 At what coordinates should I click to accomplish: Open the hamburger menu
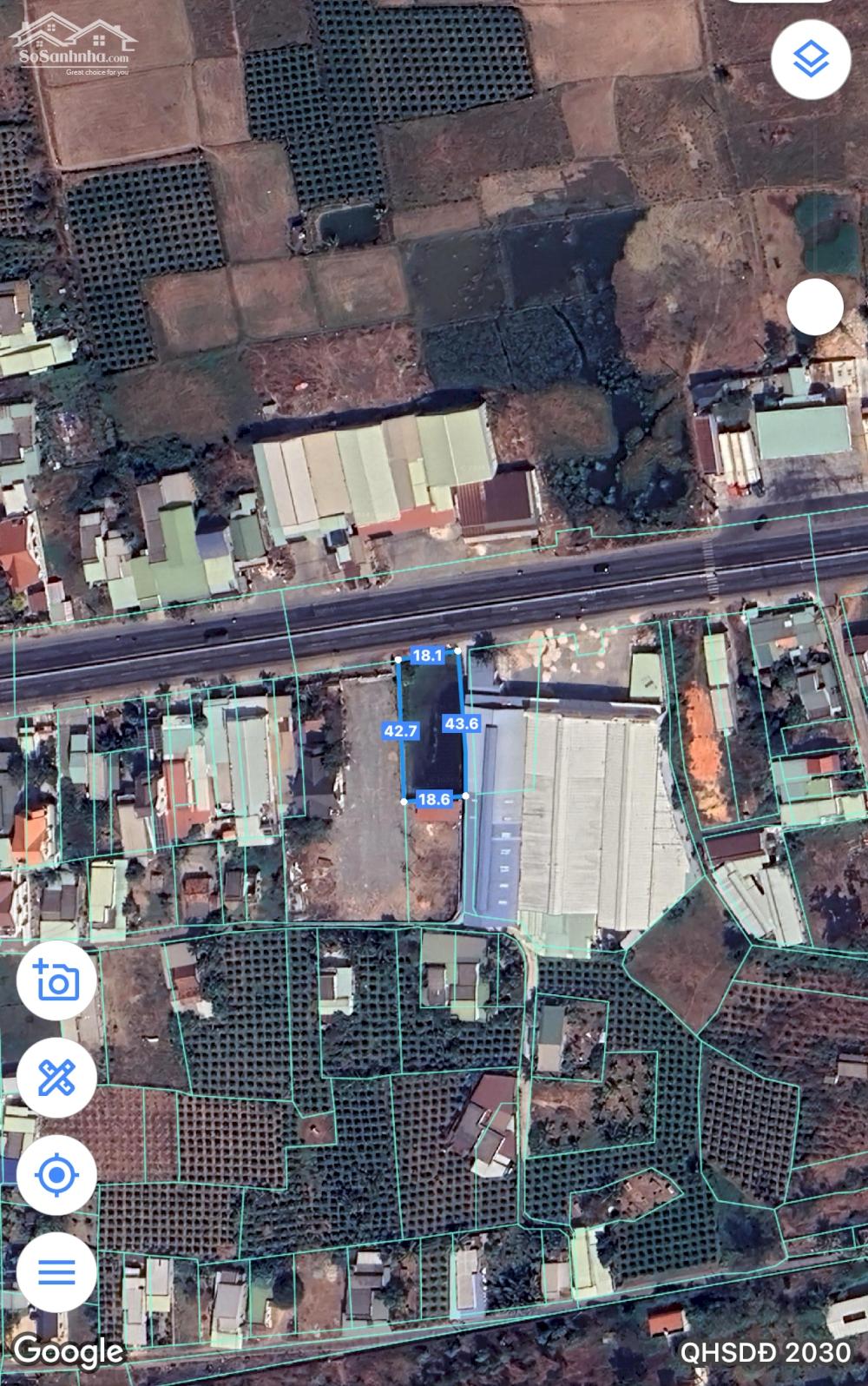[x=56, y=1272]
